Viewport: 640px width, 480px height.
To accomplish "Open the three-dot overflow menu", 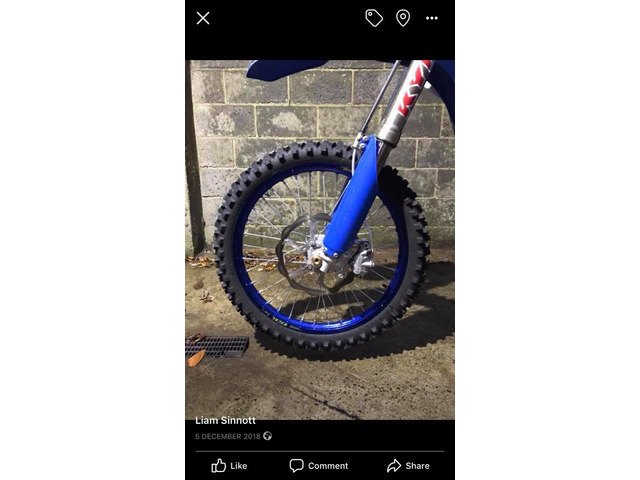I will tap(432, 18).
